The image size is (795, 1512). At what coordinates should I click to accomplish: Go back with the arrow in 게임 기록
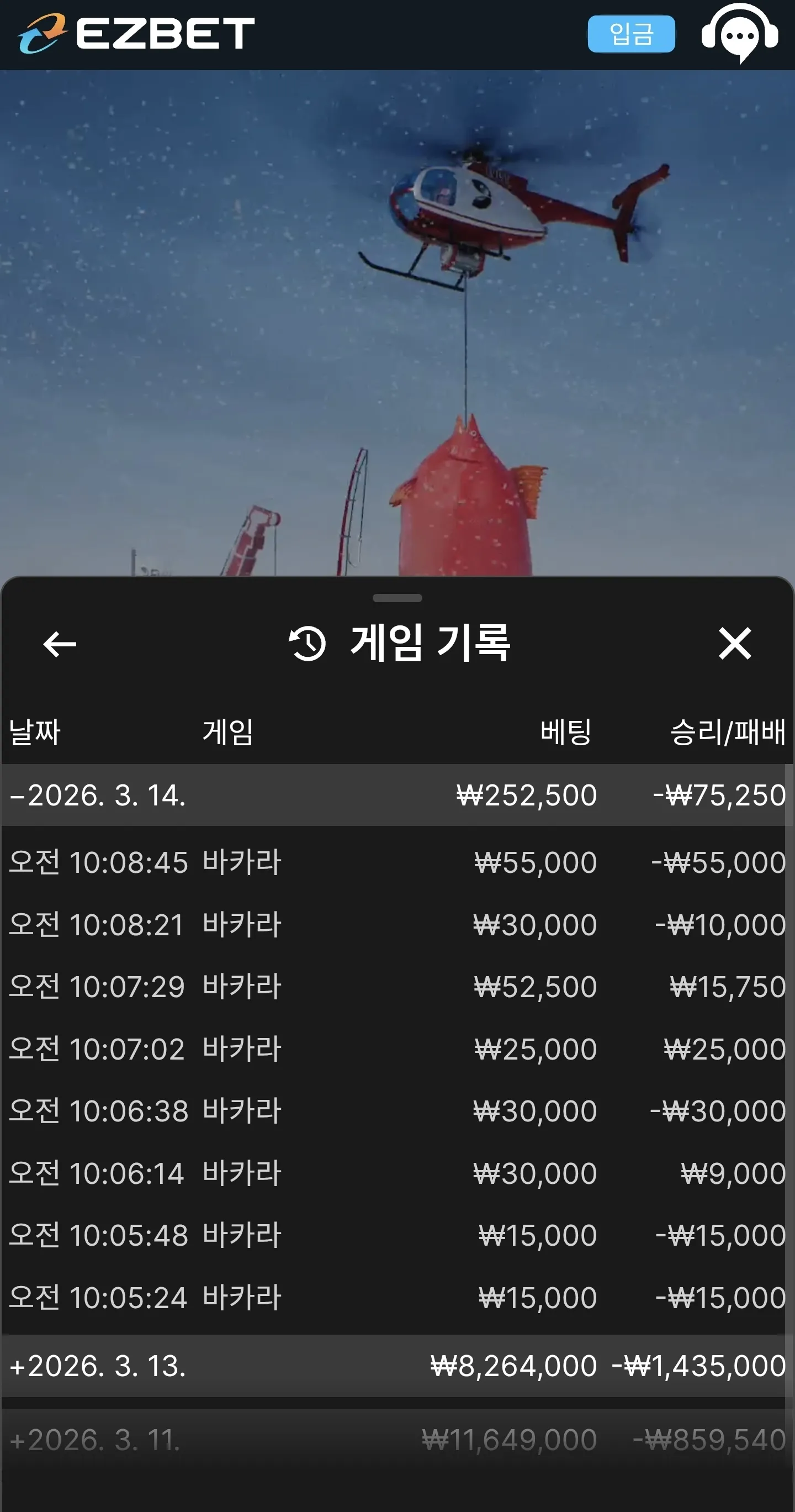click(x=60, y=644)
